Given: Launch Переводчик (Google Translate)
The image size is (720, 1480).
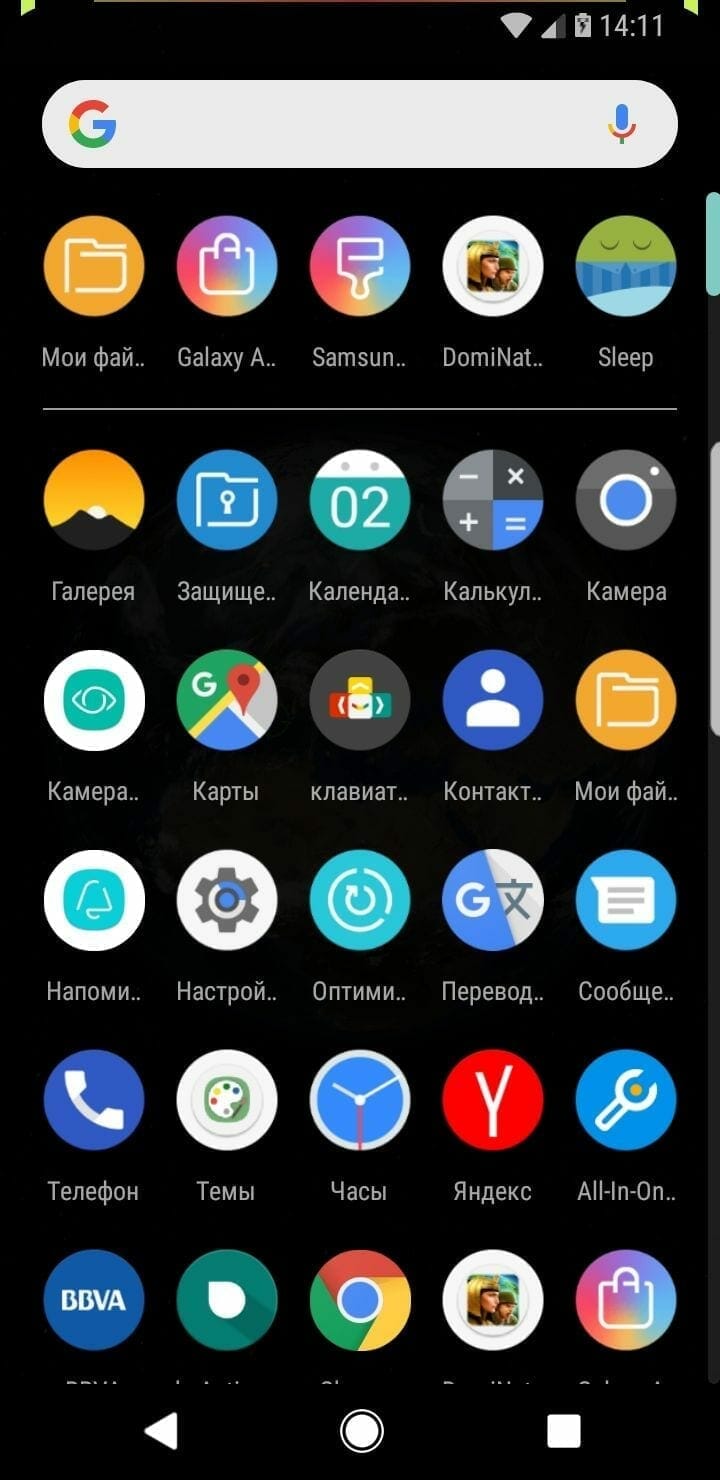Looking at the screenshot, I should click(492, 900).
